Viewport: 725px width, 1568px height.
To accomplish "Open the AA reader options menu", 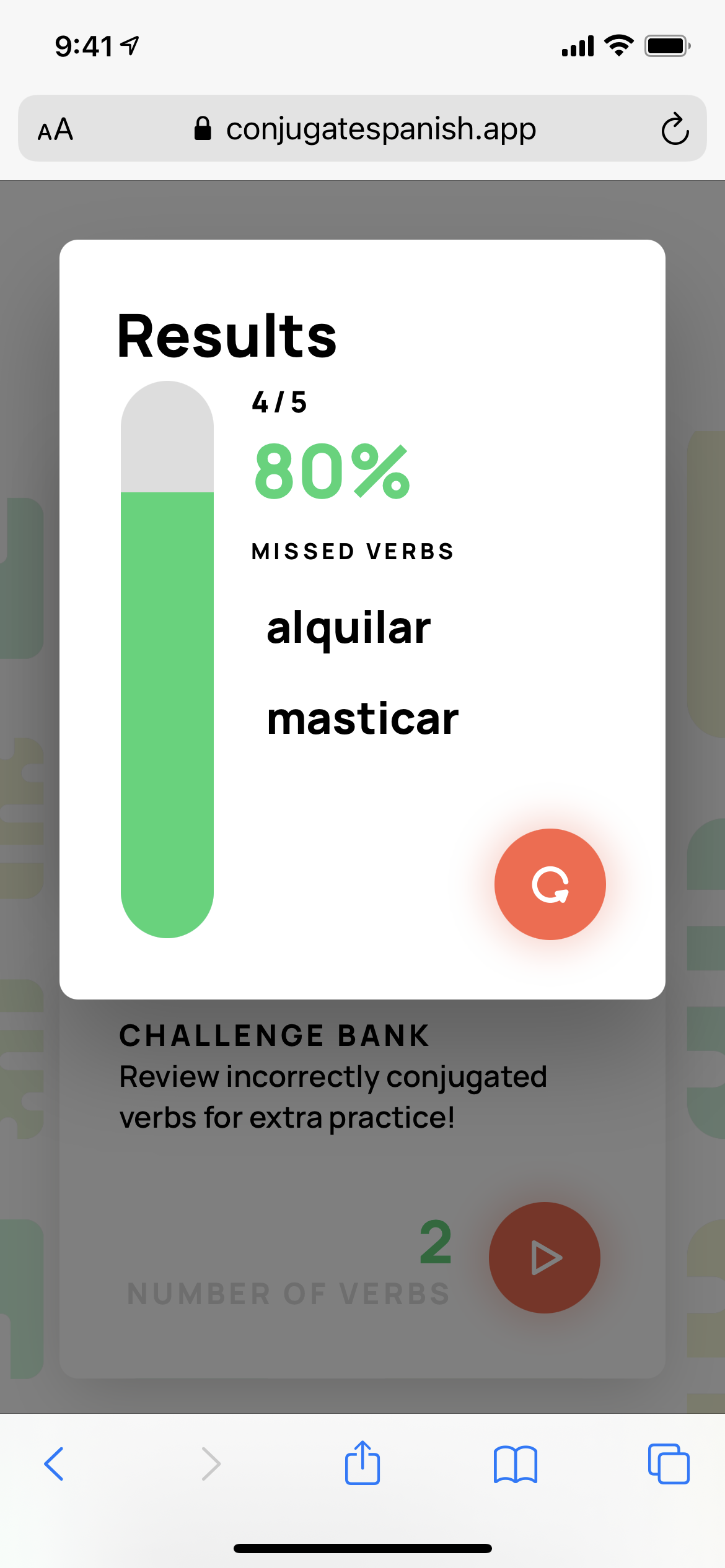I will point(56,129).
